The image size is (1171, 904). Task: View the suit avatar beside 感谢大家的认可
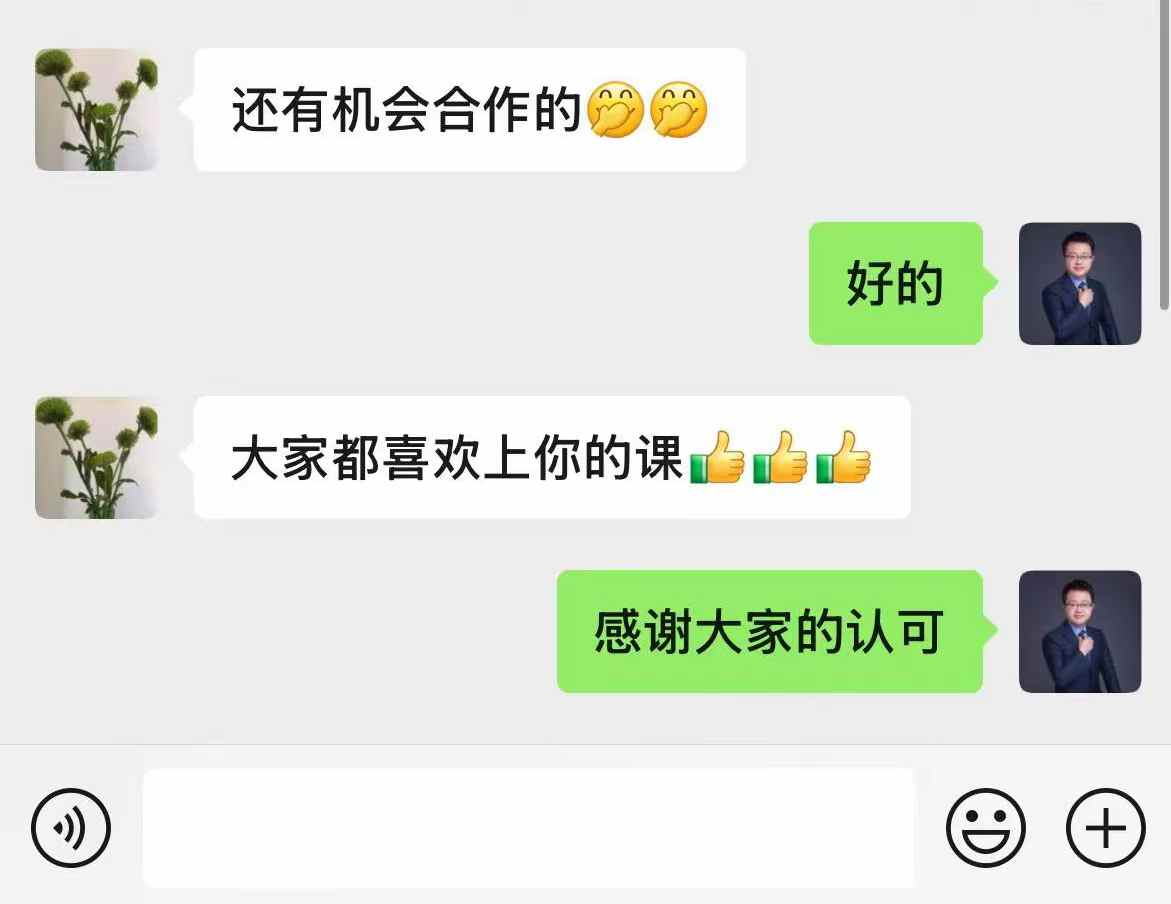1079,632
